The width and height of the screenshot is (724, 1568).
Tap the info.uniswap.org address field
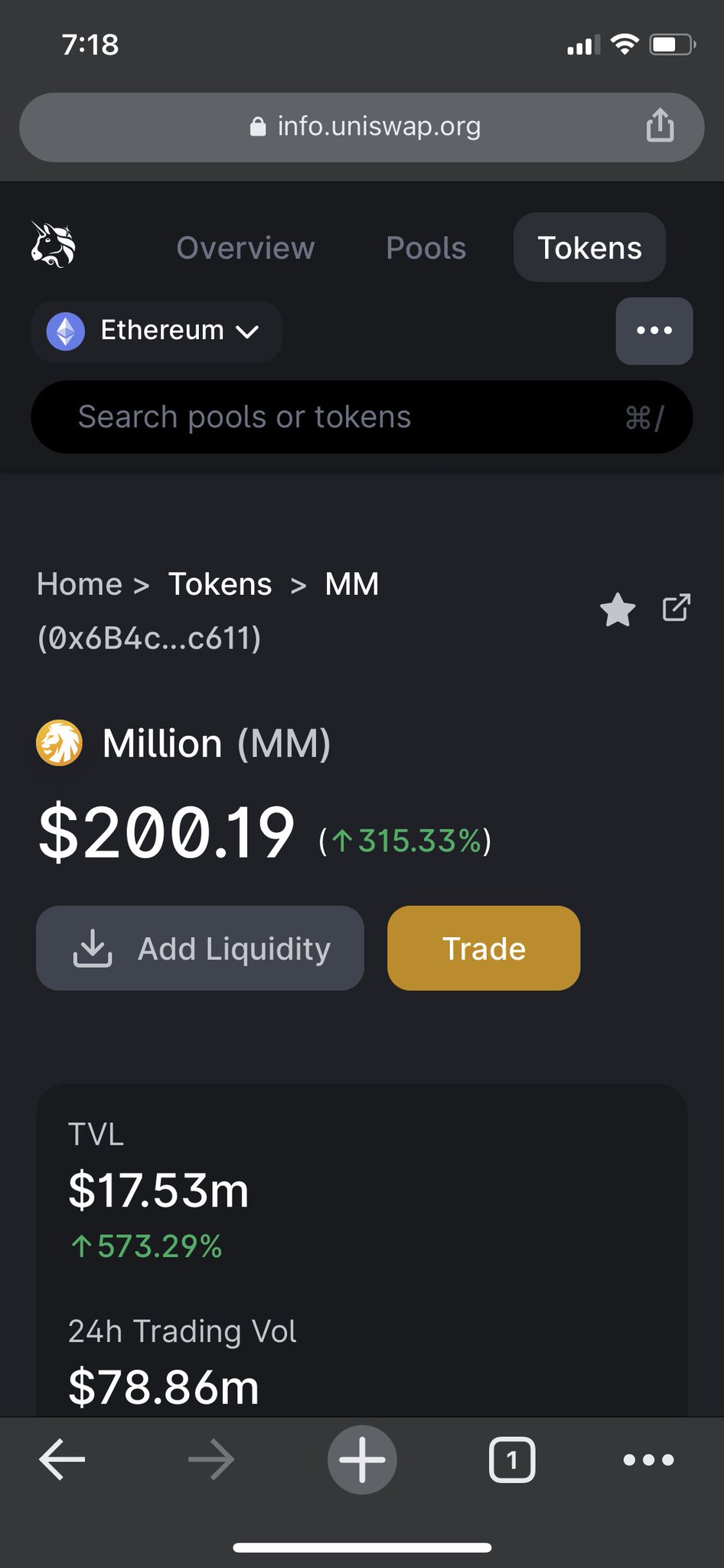362,127
